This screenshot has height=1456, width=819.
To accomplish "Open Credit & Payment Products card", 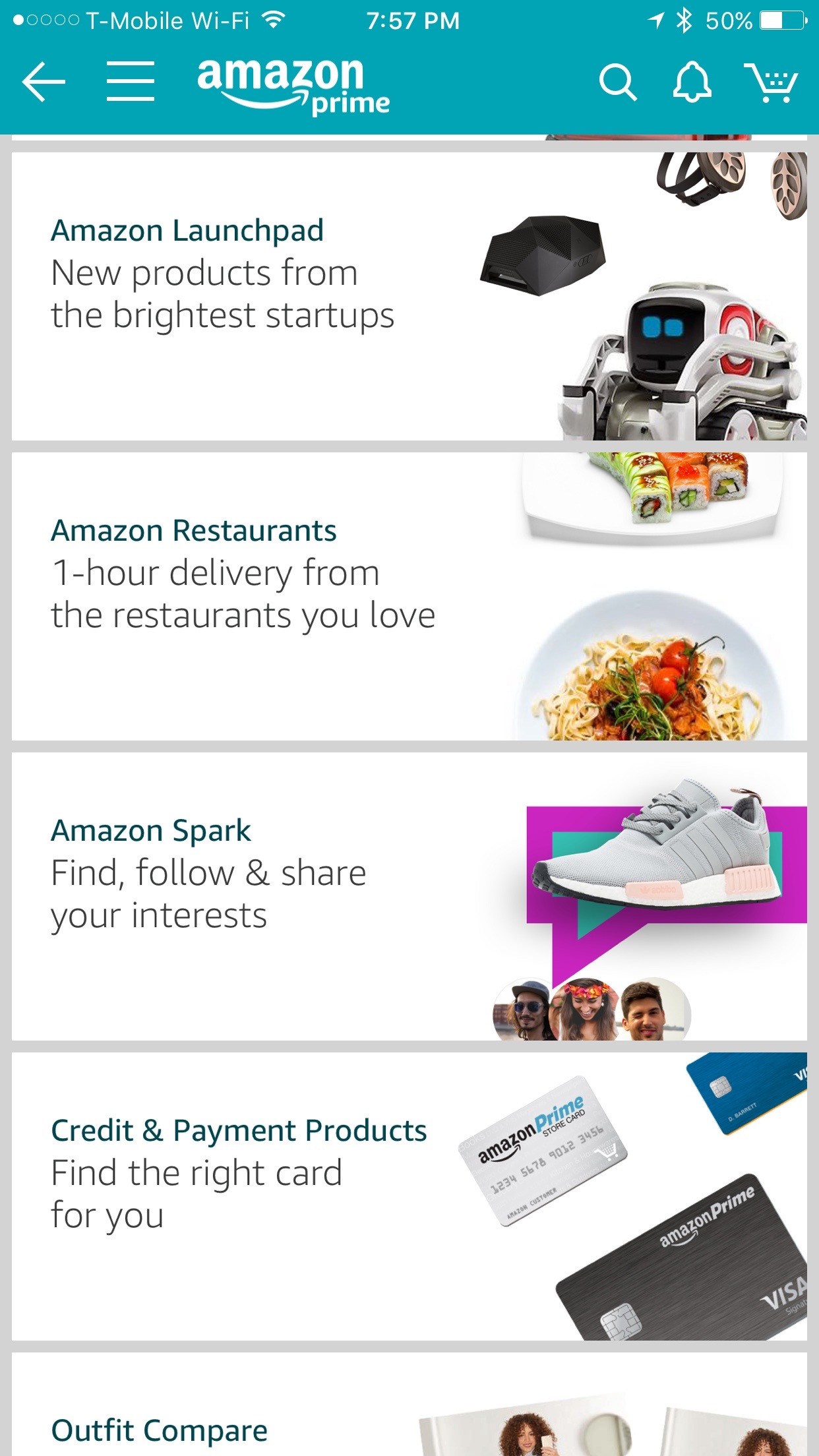I will (409, 1196).
